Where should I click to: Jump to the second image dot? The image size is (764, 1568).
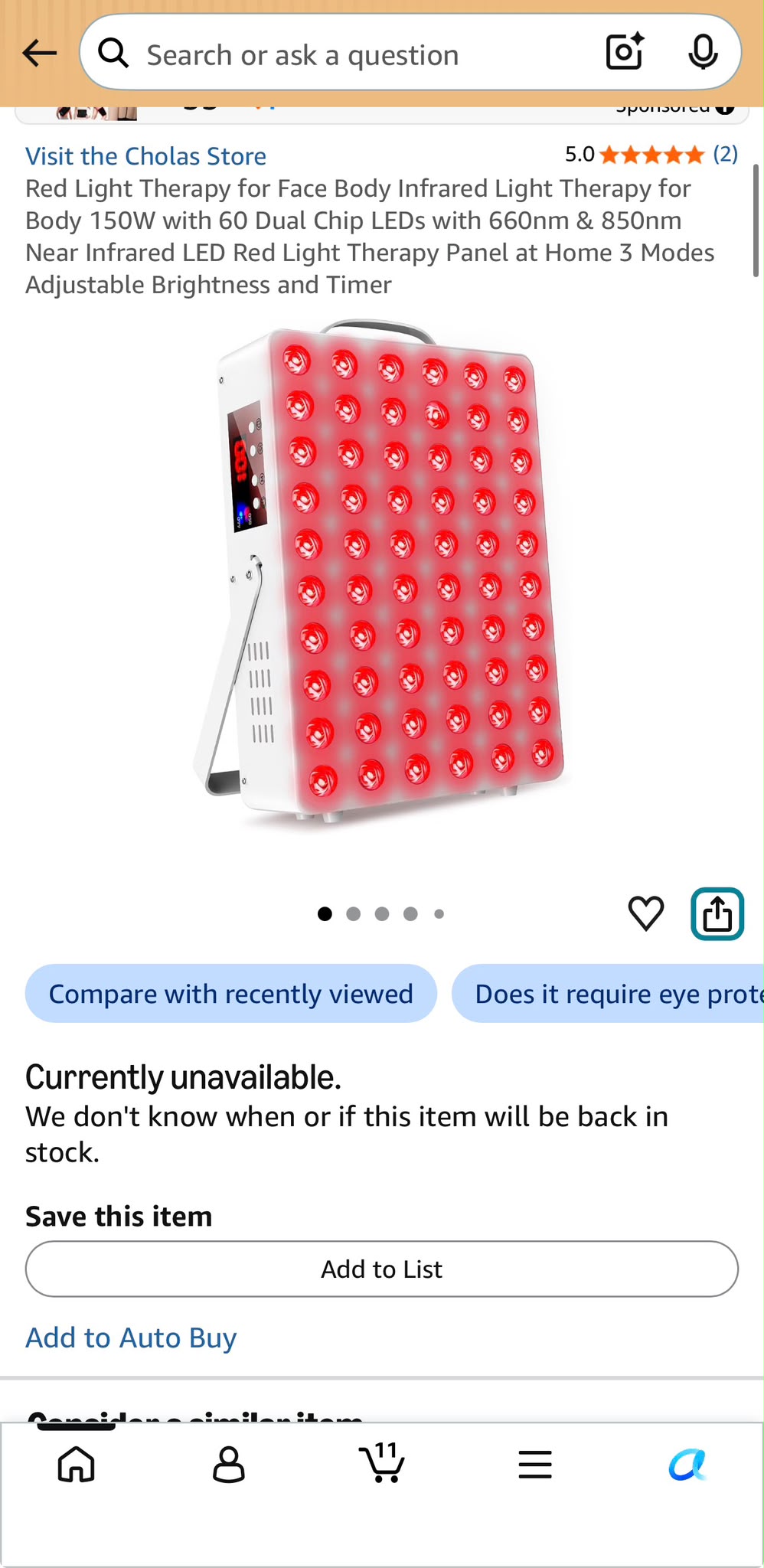[x=353, y=913]
